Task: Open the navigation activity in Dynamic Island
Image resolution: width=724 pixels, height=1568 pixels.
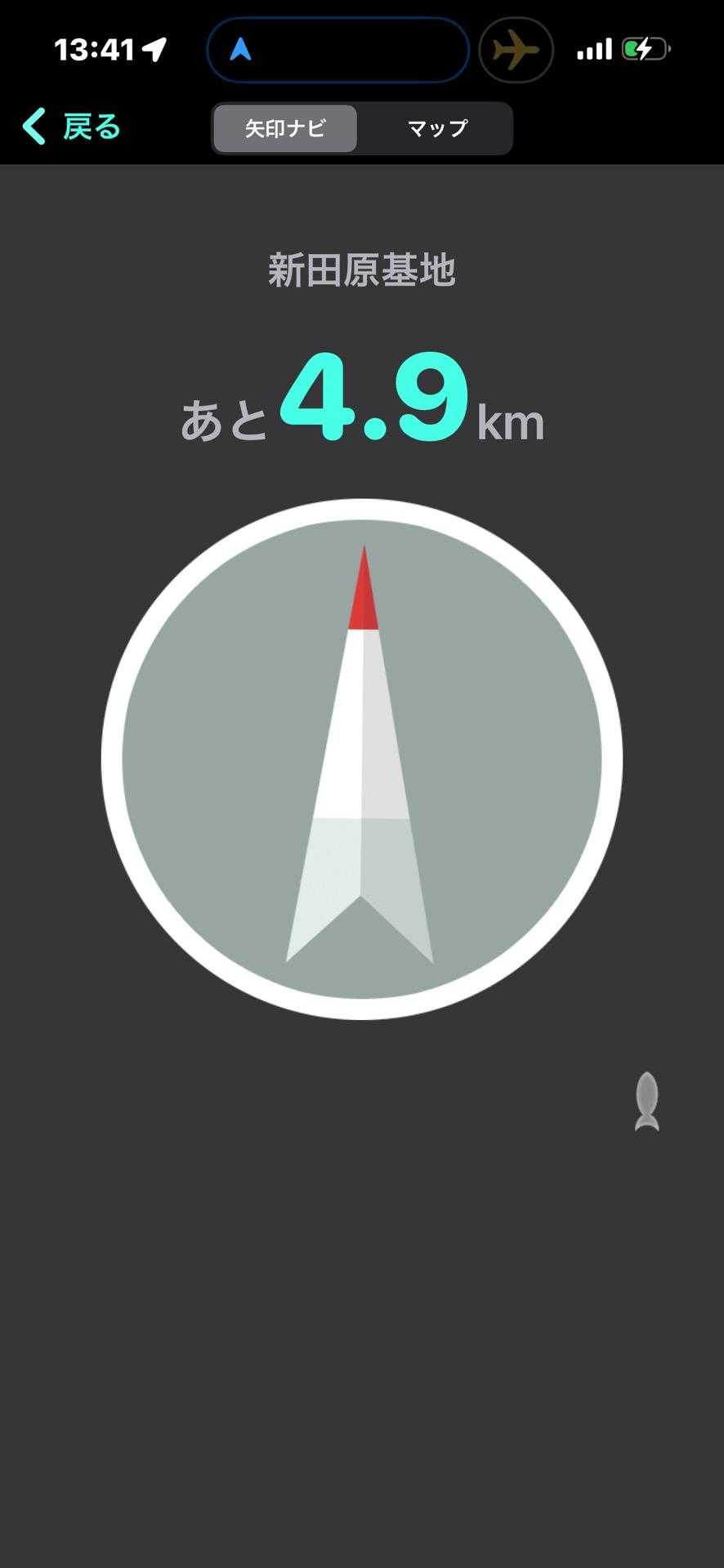Action: [337, 51]
